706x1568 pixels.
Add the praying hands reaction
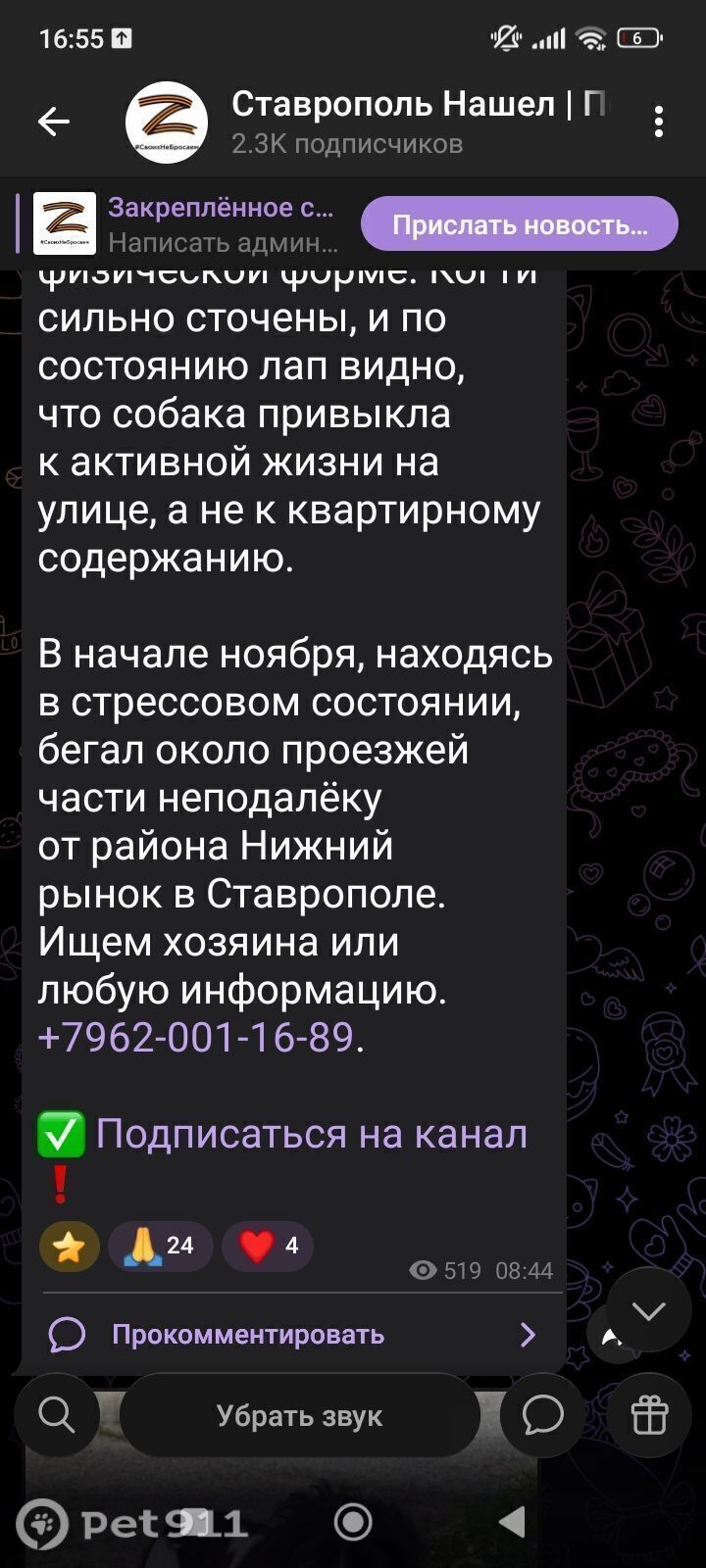(x=160, y=1247)
